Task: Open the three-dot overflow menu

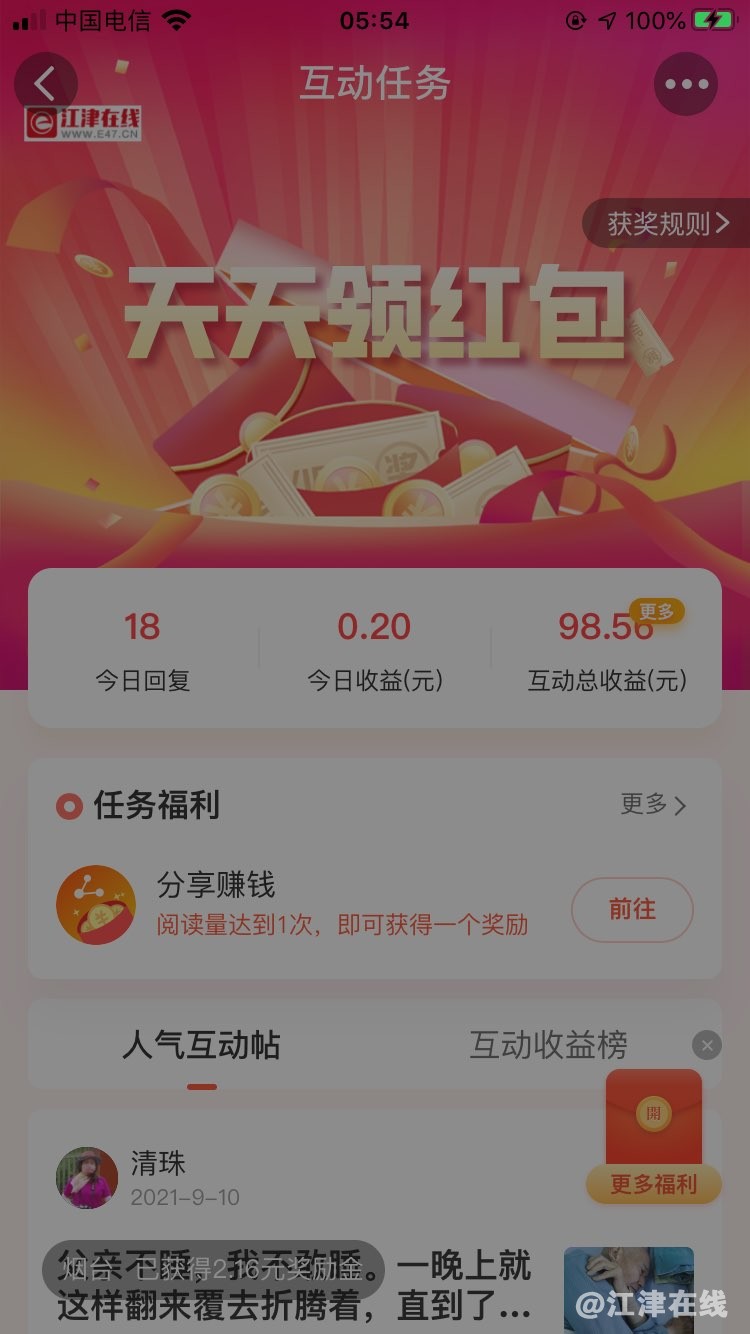Action: [686, 84]
